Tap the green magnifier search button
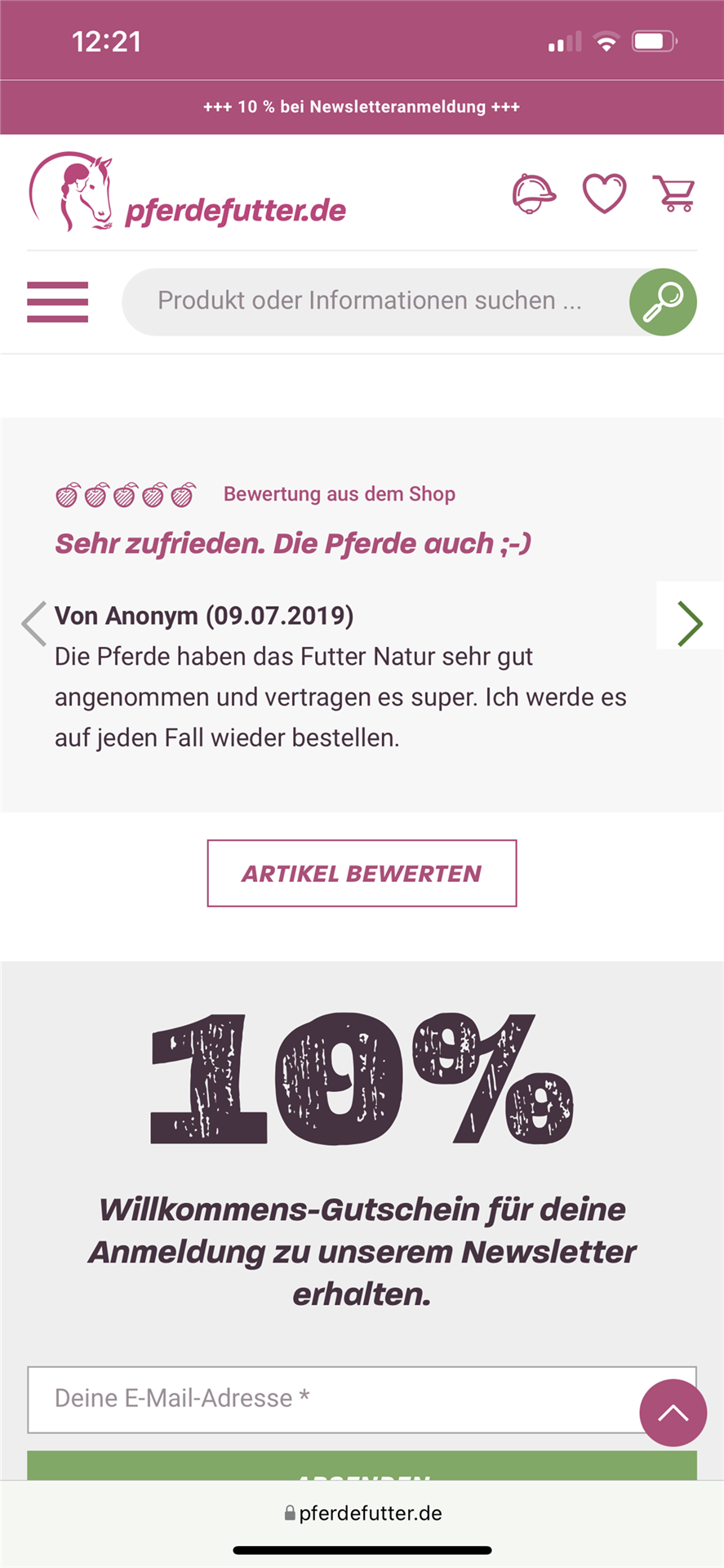 point(663,301)
